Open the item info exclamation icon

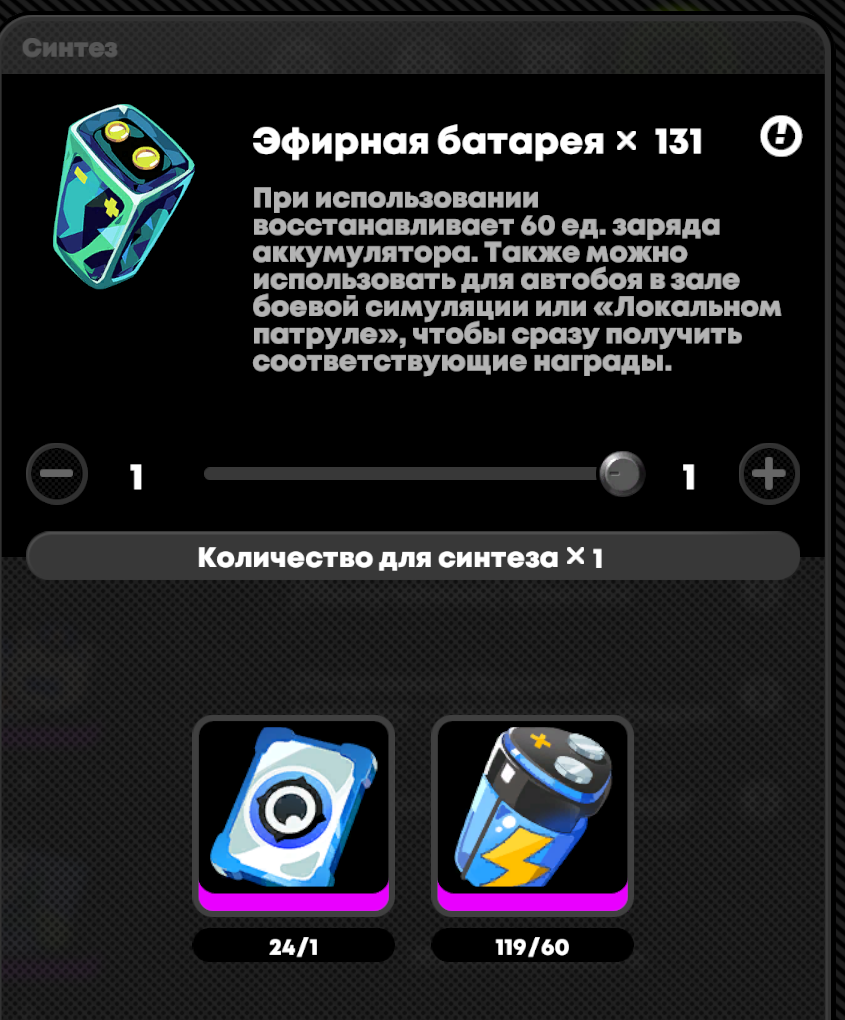click(x=780, y=137)
